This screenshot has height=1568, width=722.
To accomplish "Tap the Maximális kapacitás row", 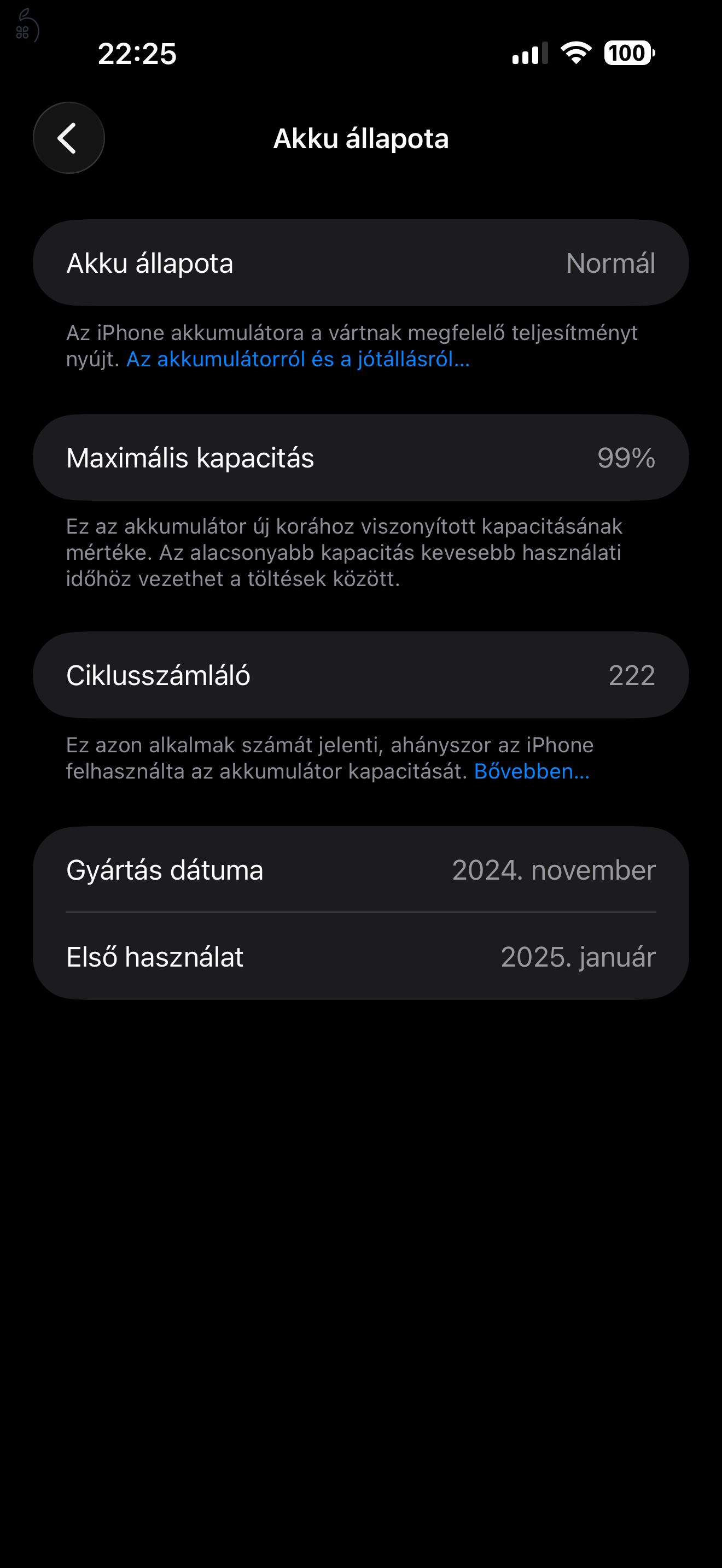I will pos(361,458).
